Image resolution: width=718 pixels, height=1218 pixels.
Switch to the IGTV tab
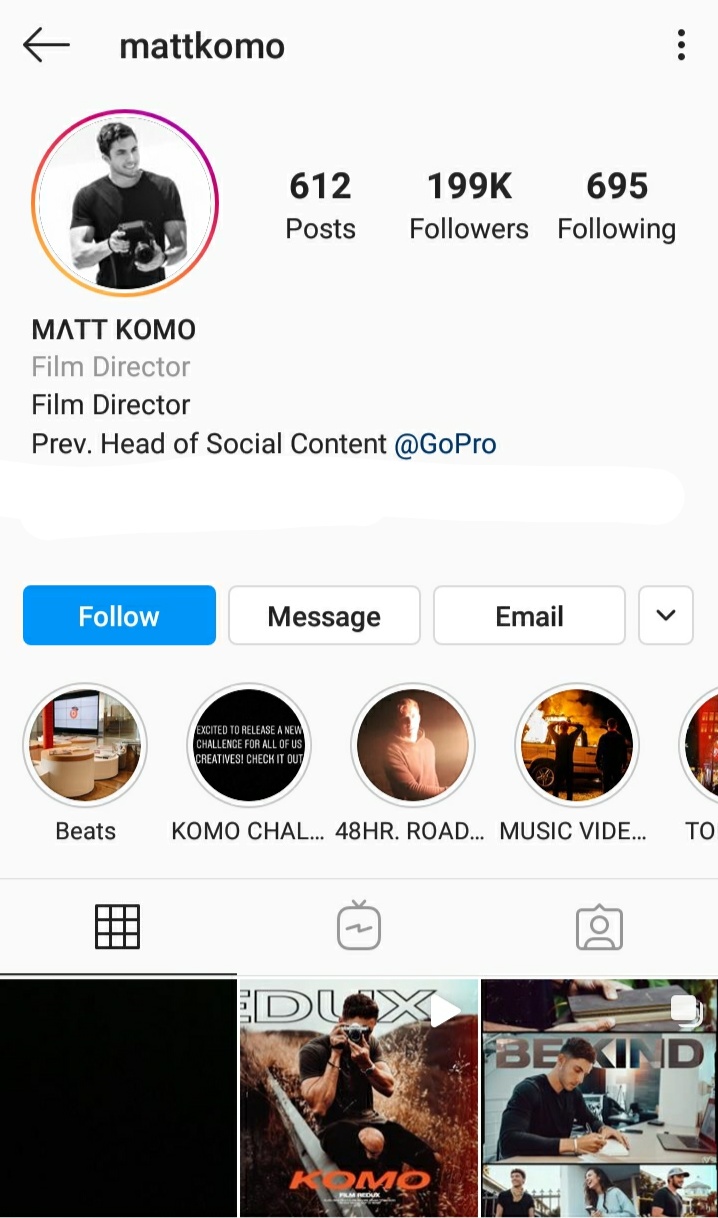pos(359,927)
